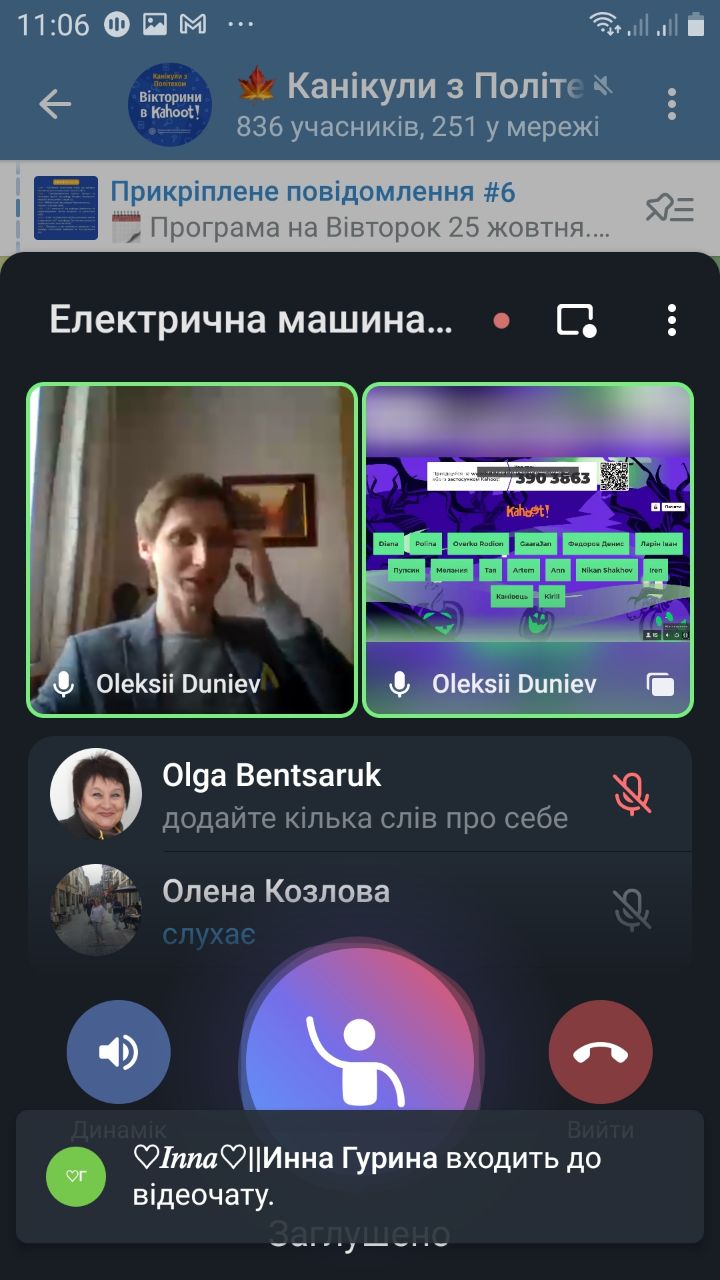Open the Канікули з Політехом group info

tap(410, 104)
